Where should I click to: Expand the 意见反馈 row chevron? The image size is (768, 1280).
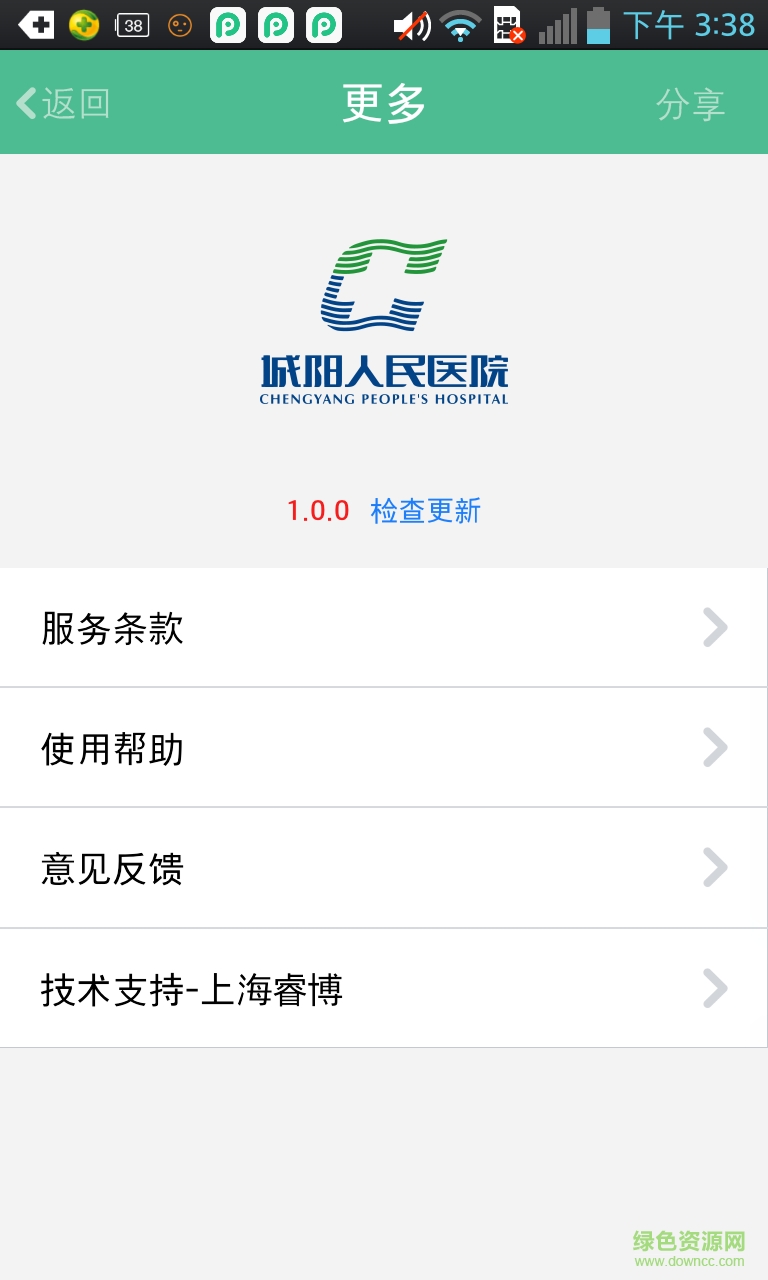[714, 867]
